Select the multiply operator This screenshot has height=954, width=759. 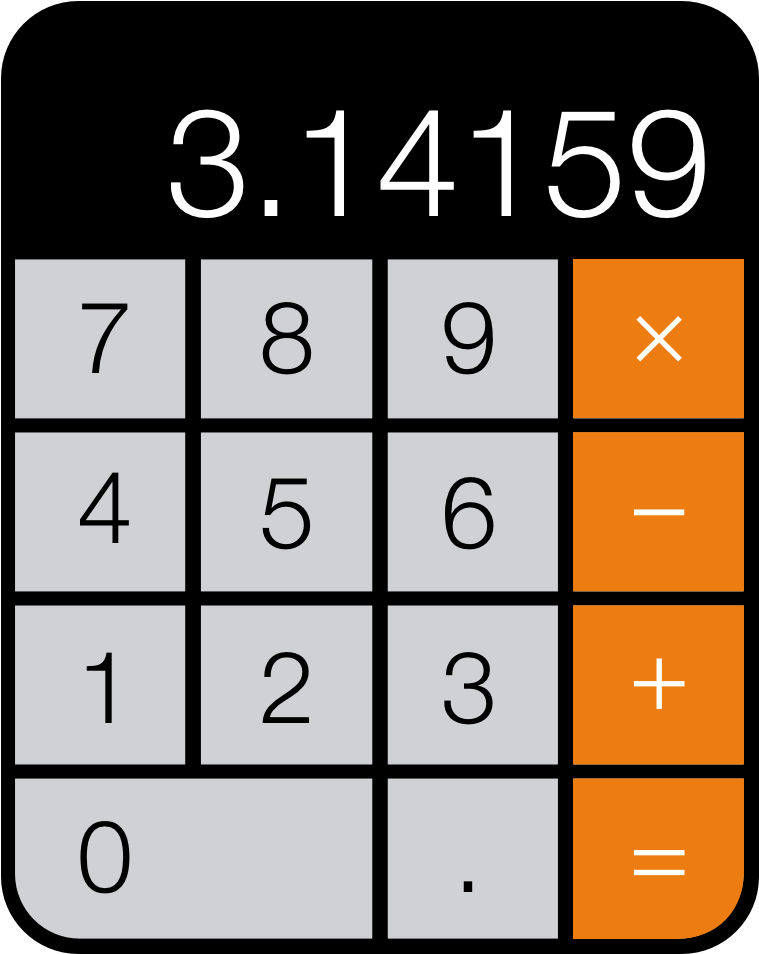[658, 339]
